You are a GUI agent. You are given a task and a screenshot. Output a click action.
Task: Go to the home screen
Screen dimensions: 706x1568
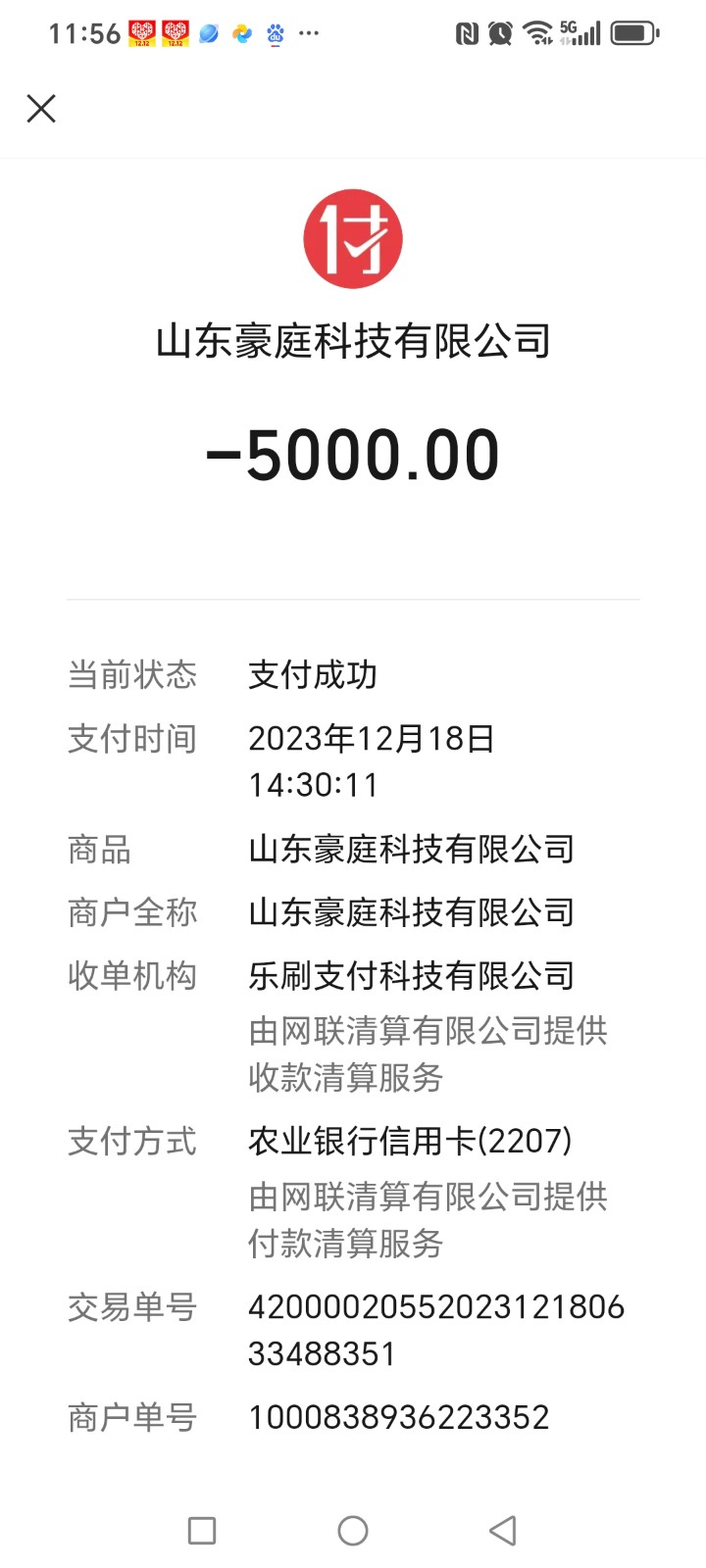point(353,1531)
